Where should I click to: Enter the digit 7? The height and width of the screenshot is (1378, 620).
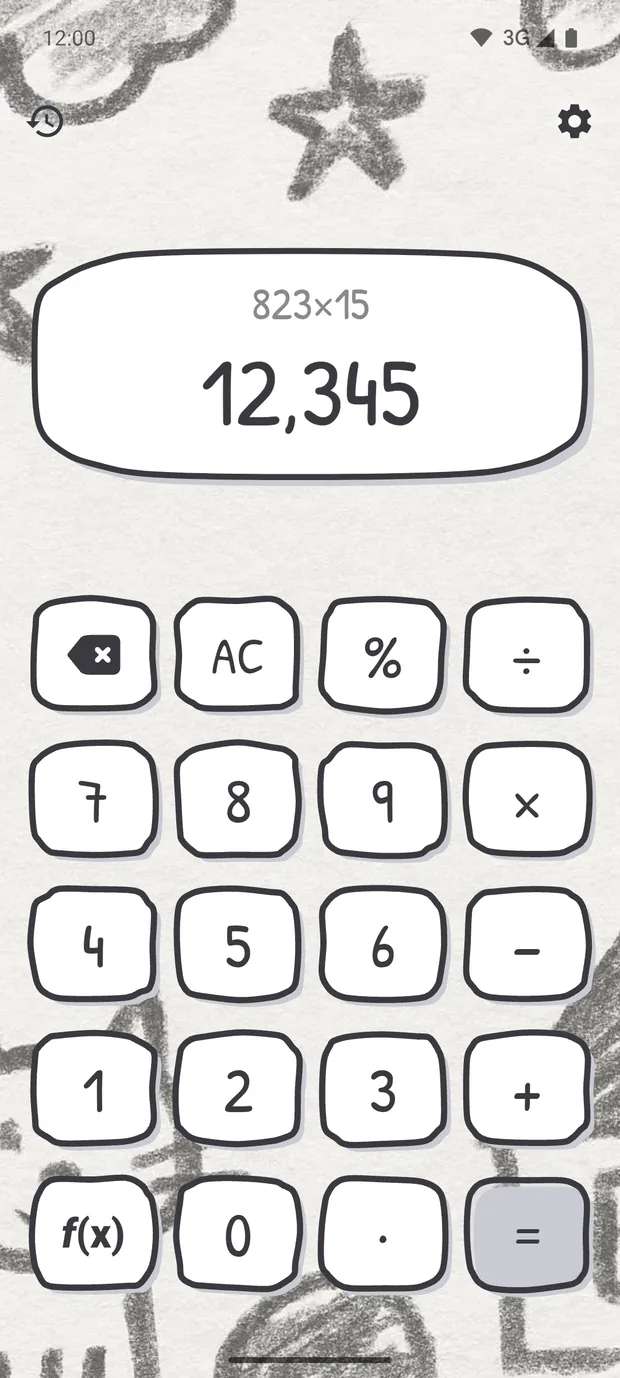coord(93,800)
